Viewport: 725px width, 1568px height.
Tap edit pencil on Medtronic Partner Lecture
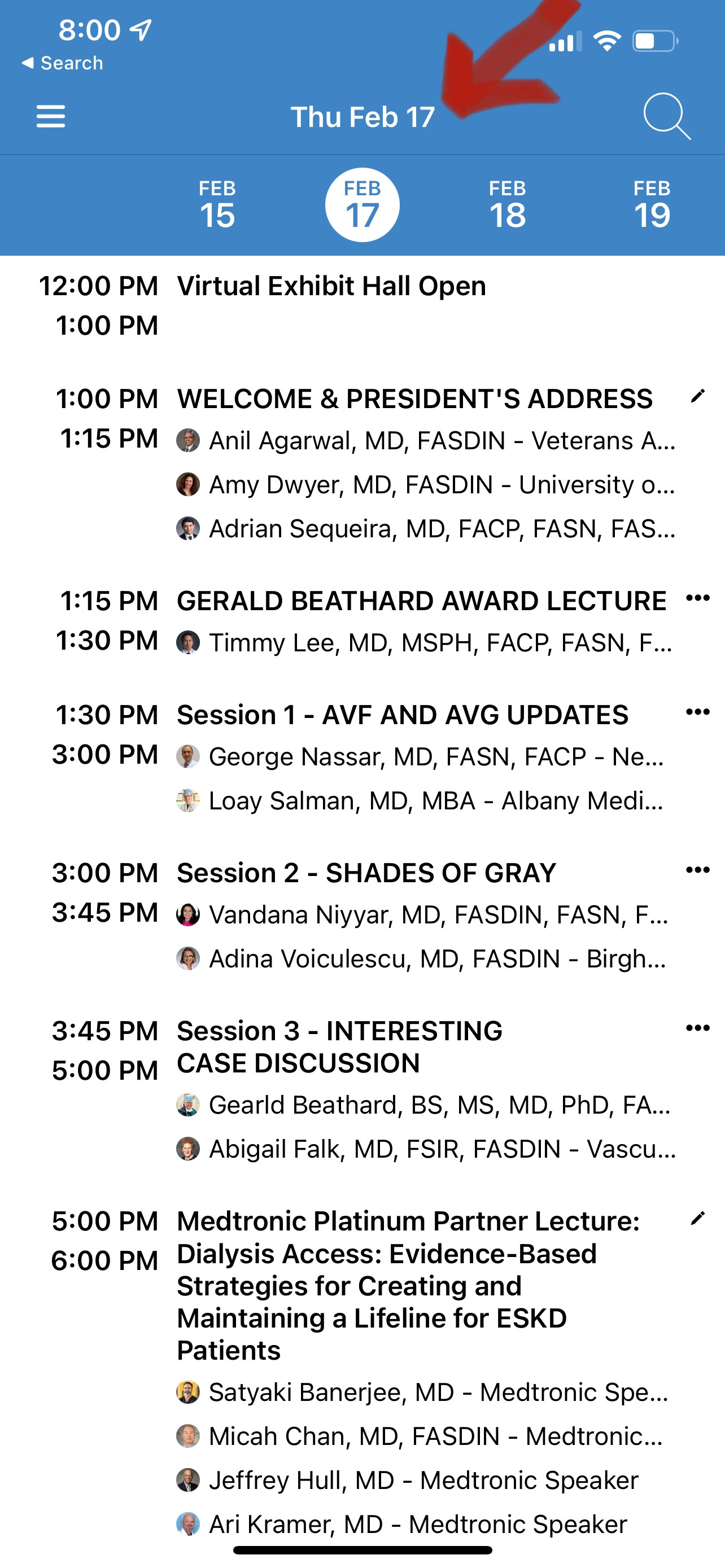(697, 1219)
